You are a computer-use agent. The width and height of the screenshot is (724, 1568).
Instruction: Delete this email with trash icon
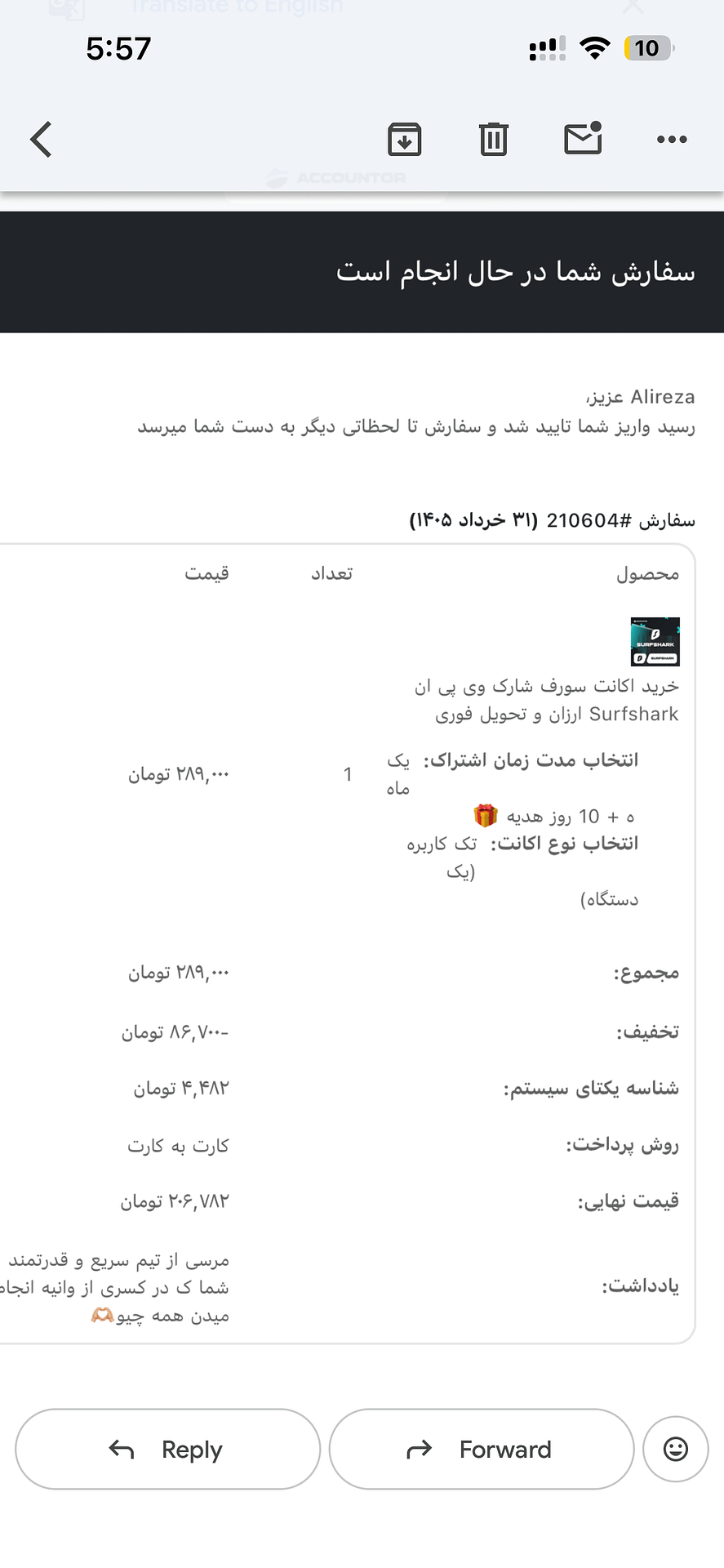tap(493, 139)
